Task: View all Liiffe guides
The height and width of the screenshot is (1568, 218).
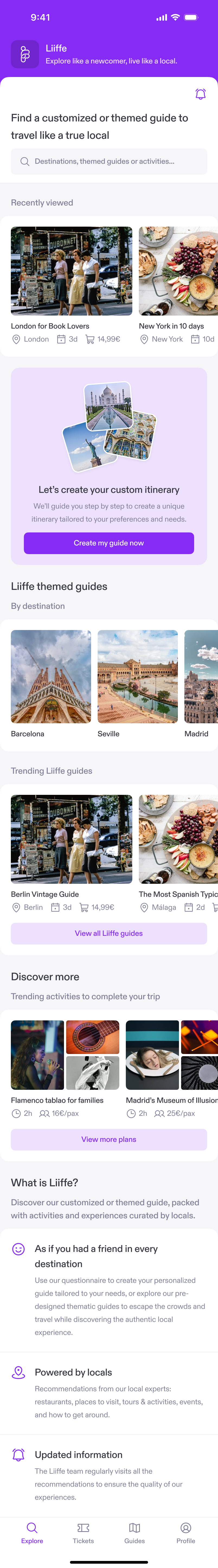Action: pos(109,933)
